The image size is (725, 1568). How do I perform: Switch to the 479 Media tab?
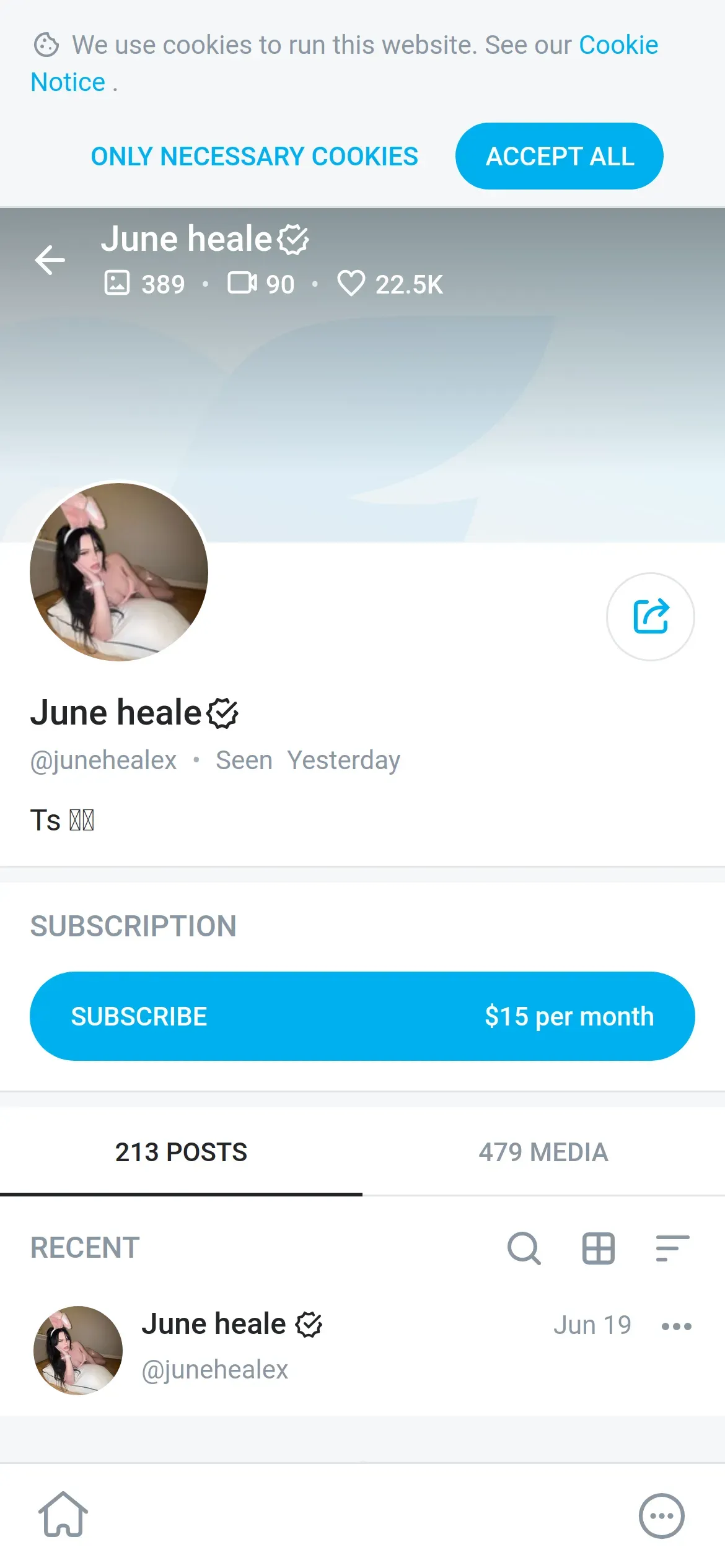tap(543, 1152)
